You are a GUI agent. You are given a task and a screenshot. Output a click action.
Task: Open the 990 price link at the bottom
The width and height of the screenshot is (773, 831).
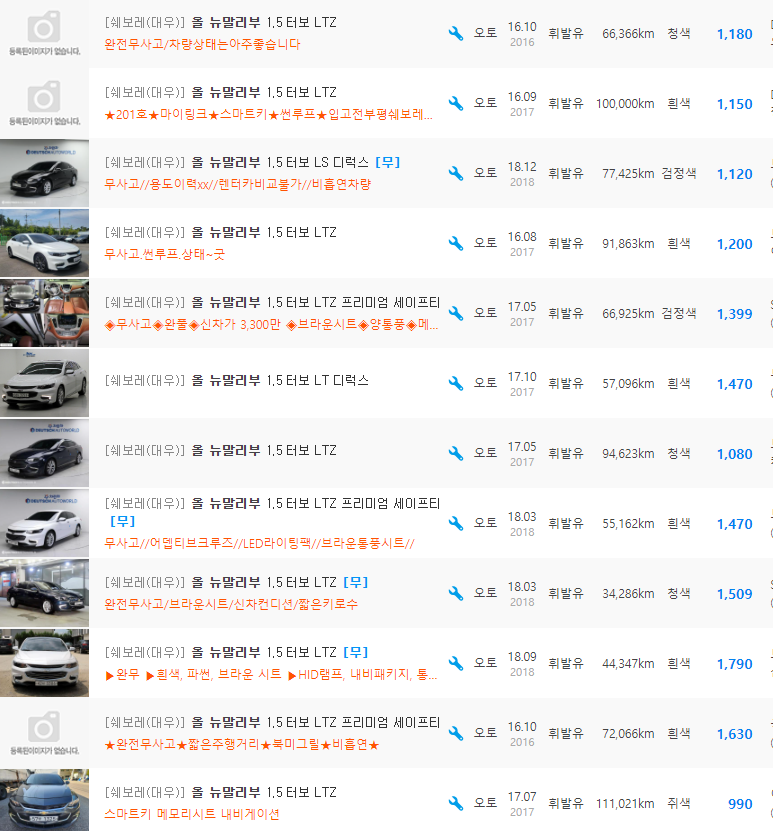740,803
